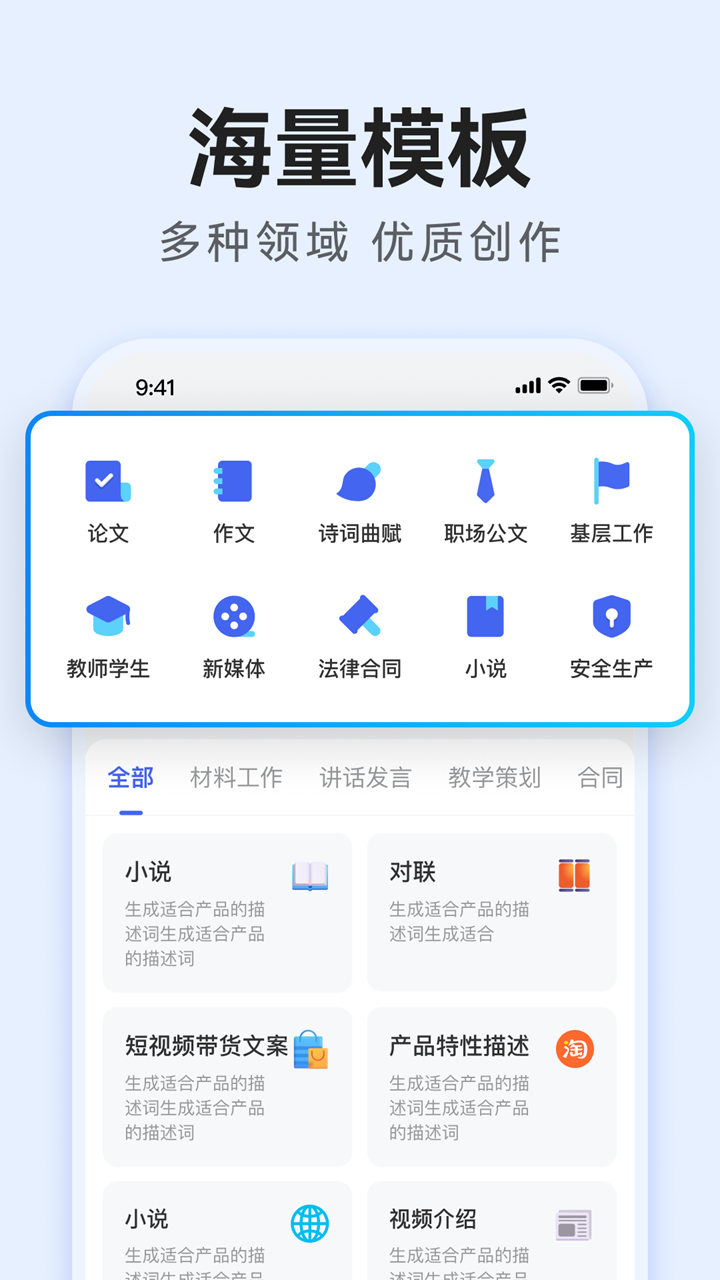
Task: Open the 对联 template card
Action: tap(491, 910)
